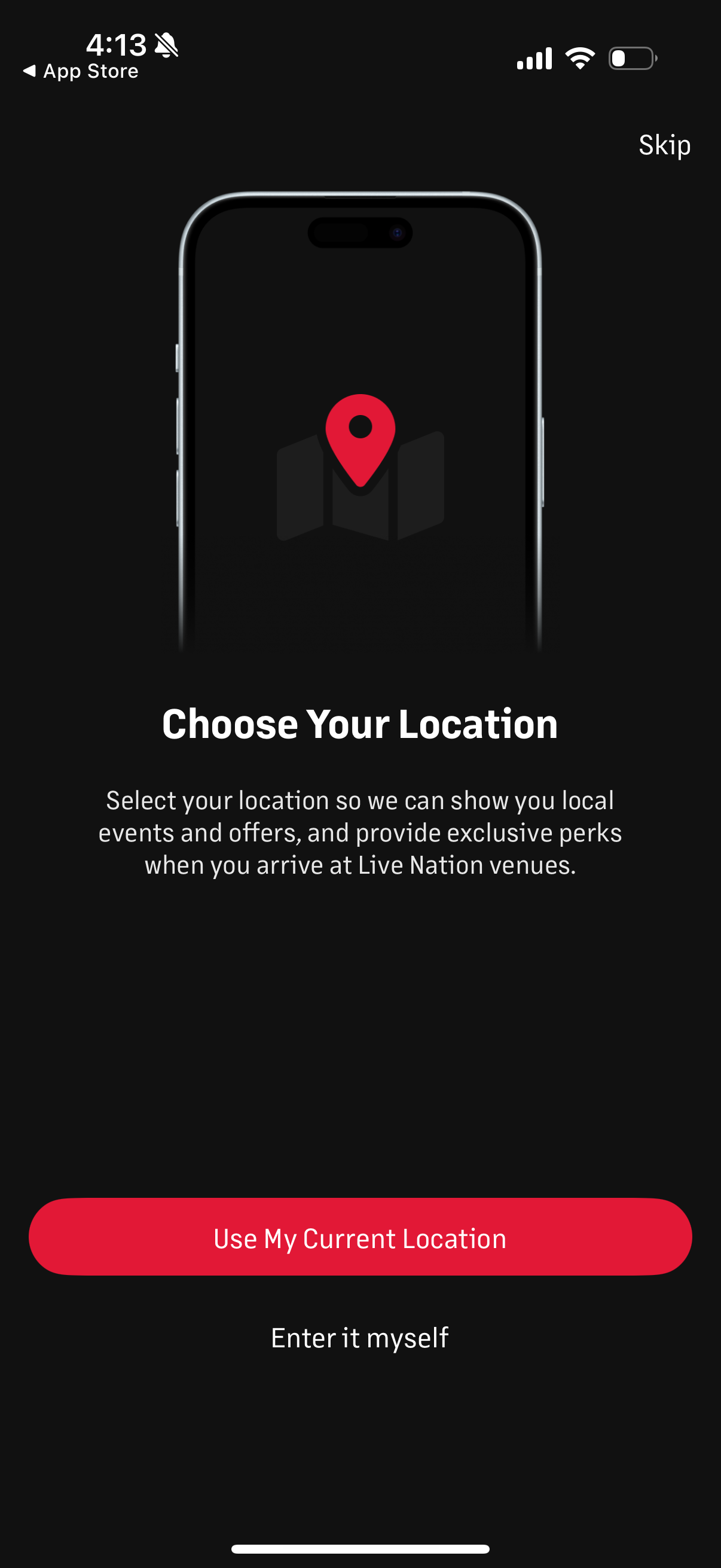
Task: Click the location description paragraph
Action: pos(359,832)
